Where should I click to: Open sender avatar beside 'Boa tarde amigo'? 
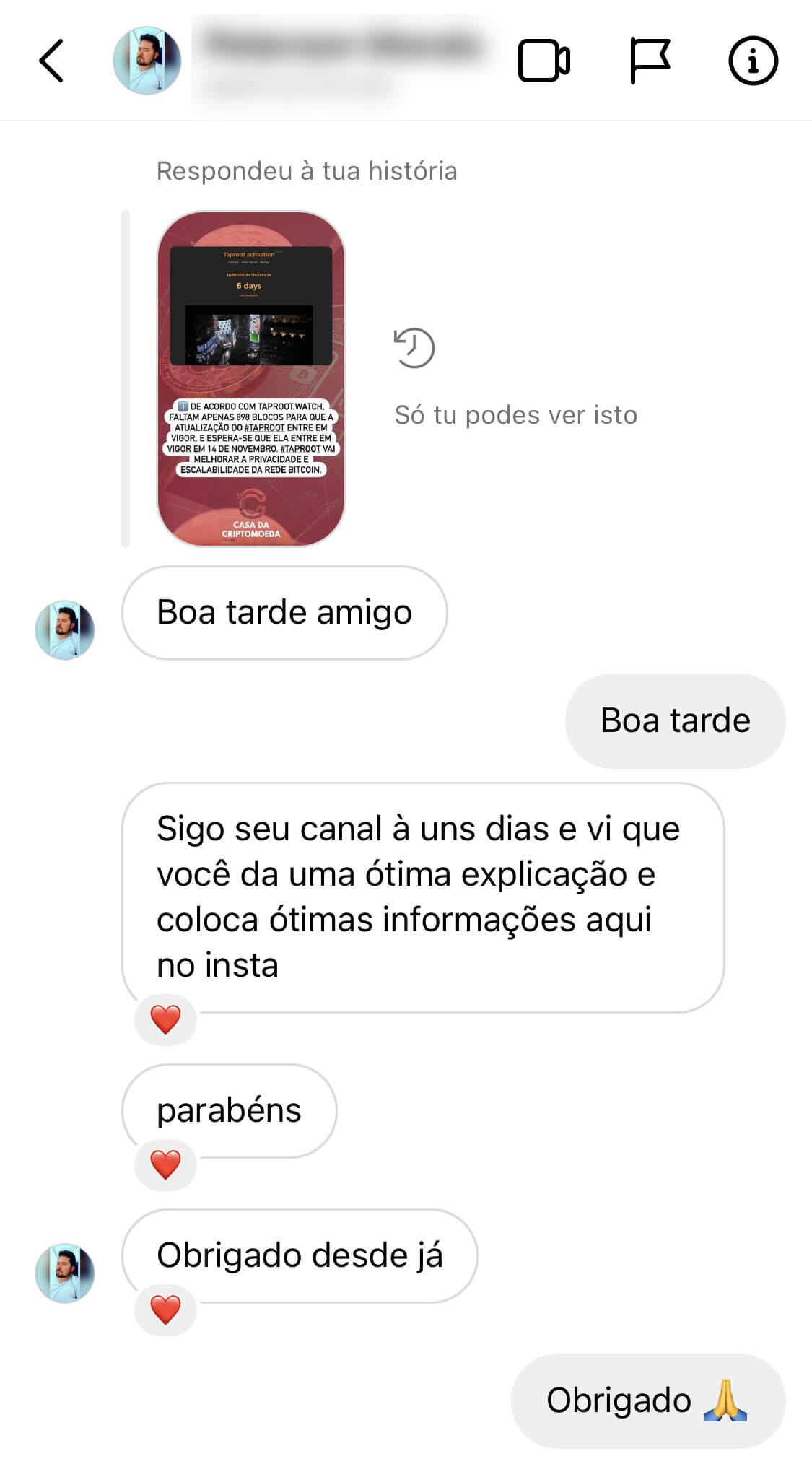click(x=65, y=629)
